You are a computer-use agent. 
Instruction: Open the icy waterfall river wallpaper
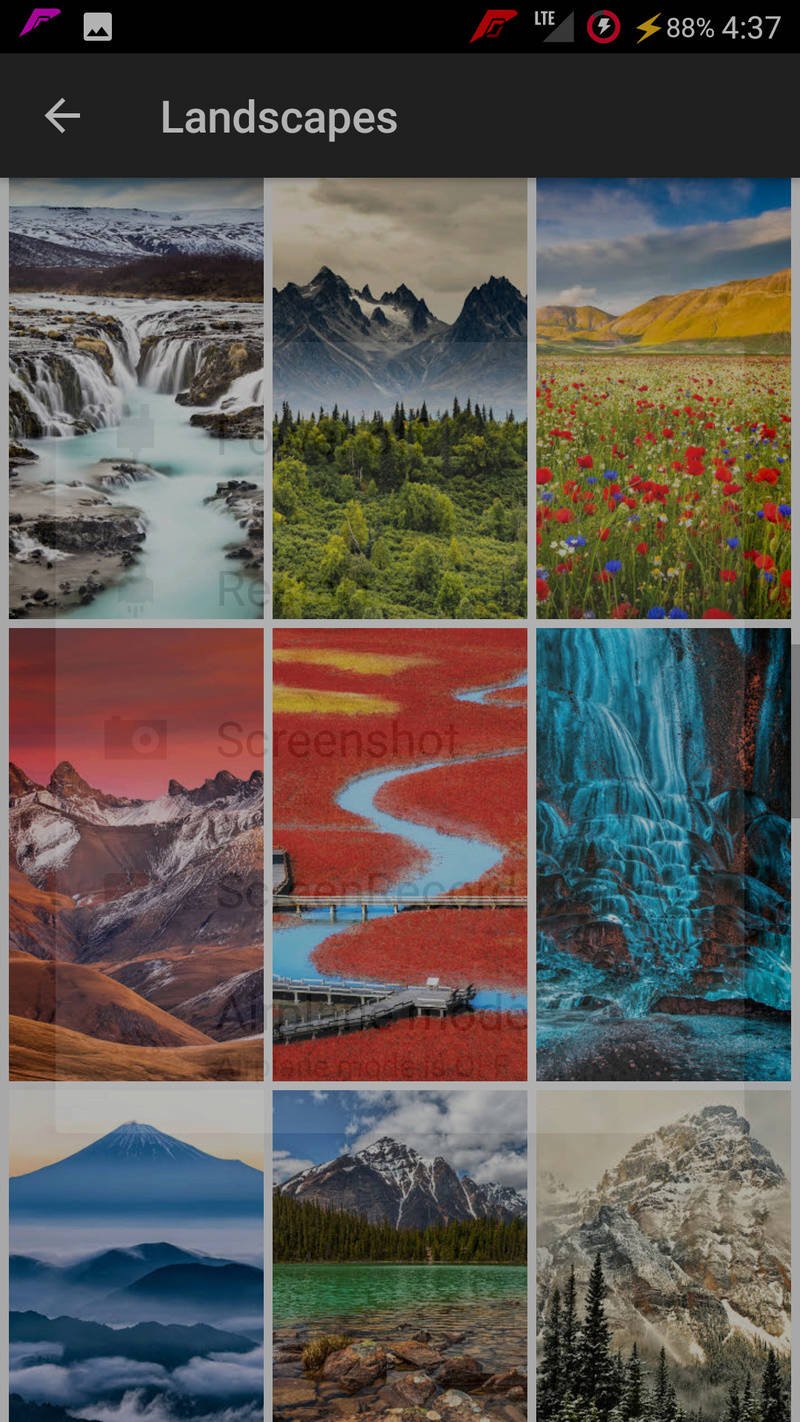(136, 398)
